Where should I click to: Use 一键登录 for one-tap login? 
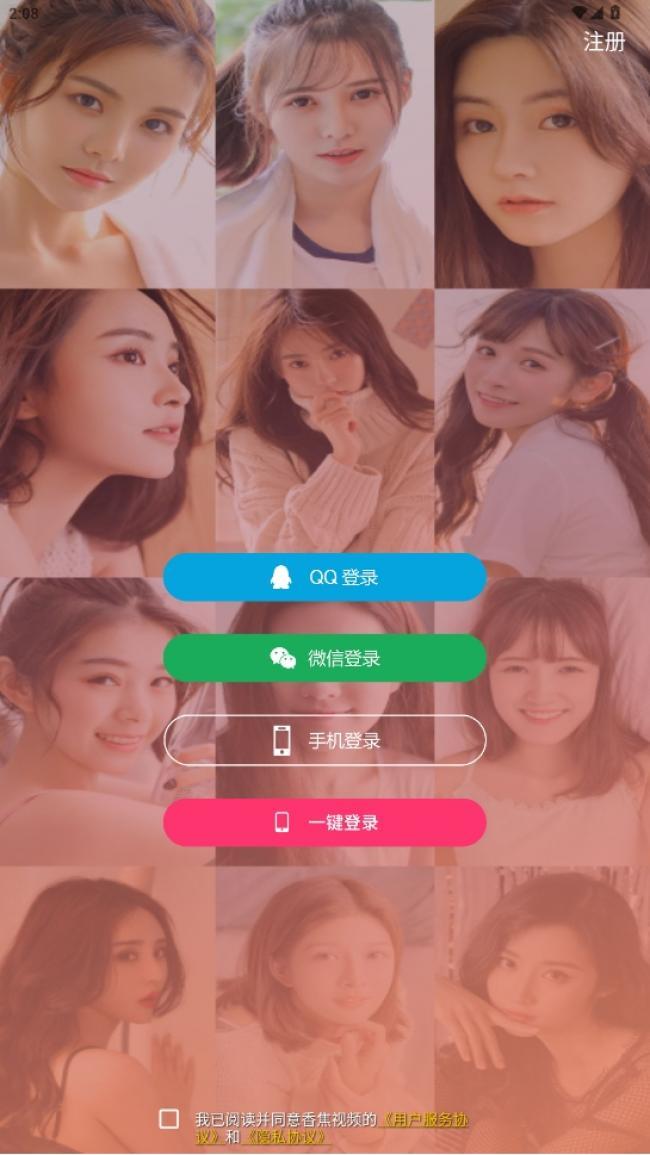pyautogui.click(x=325, y=822)
